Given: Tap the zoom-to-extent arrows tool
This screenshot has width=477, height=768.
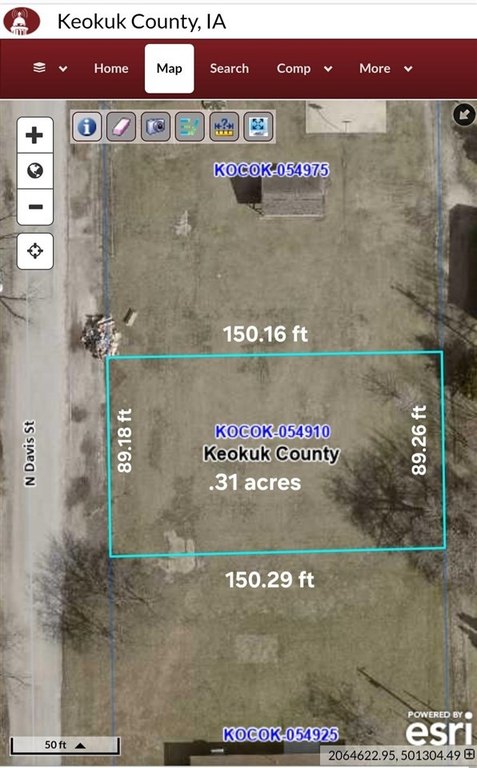Looking at the screenshot, I should pos(258,127).
